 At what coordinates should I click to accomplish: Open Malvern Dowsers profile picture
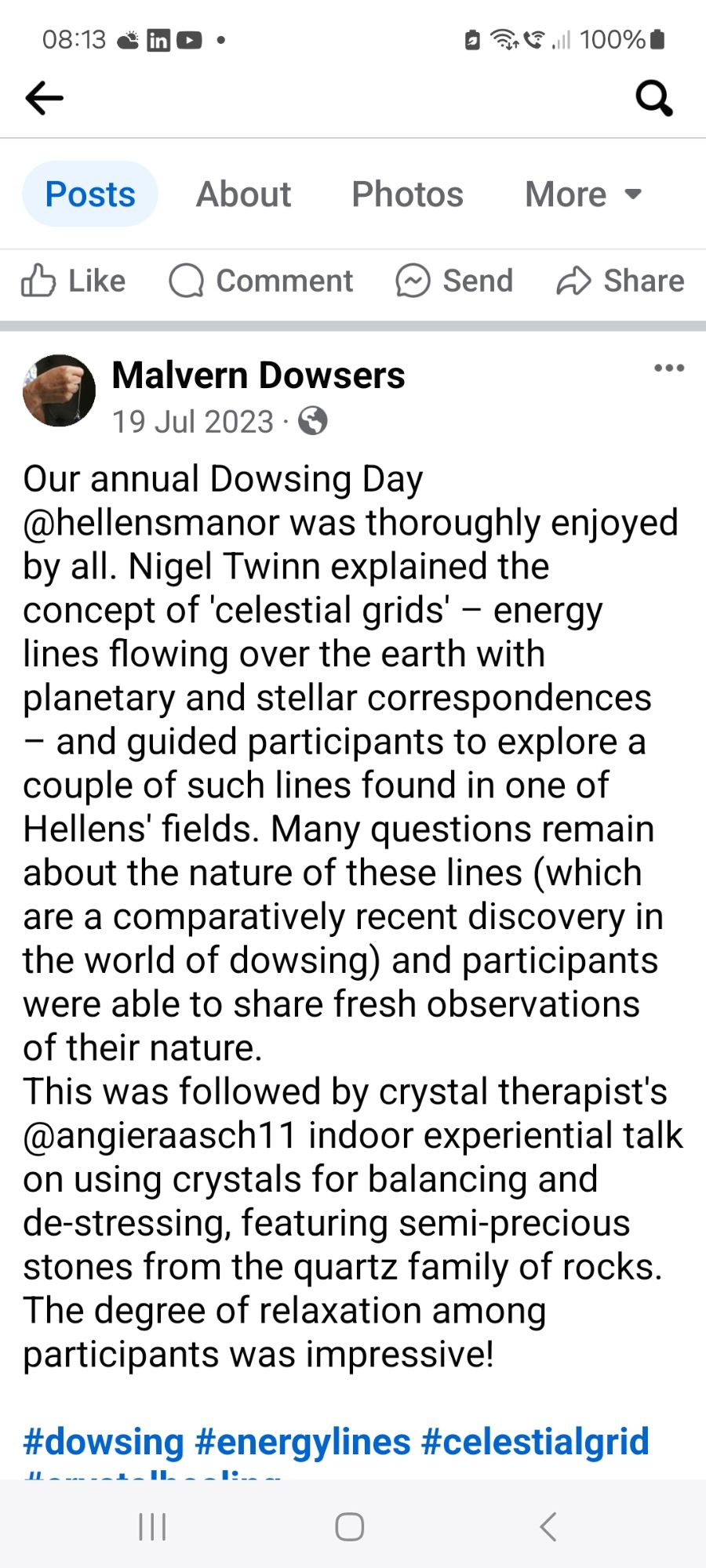[59, 390]
